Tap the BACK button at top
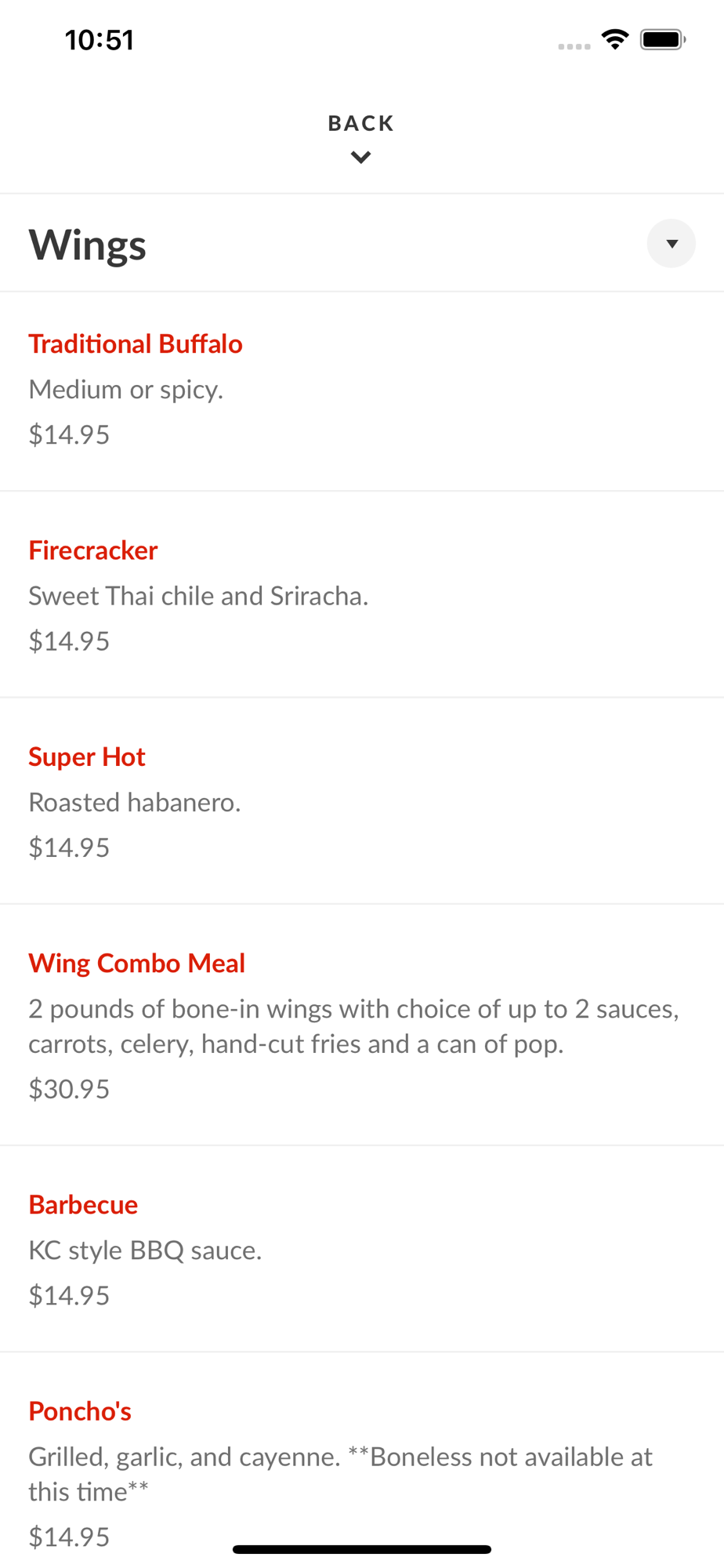Viewport: 724px width, 1568px height. click(361, 139)
